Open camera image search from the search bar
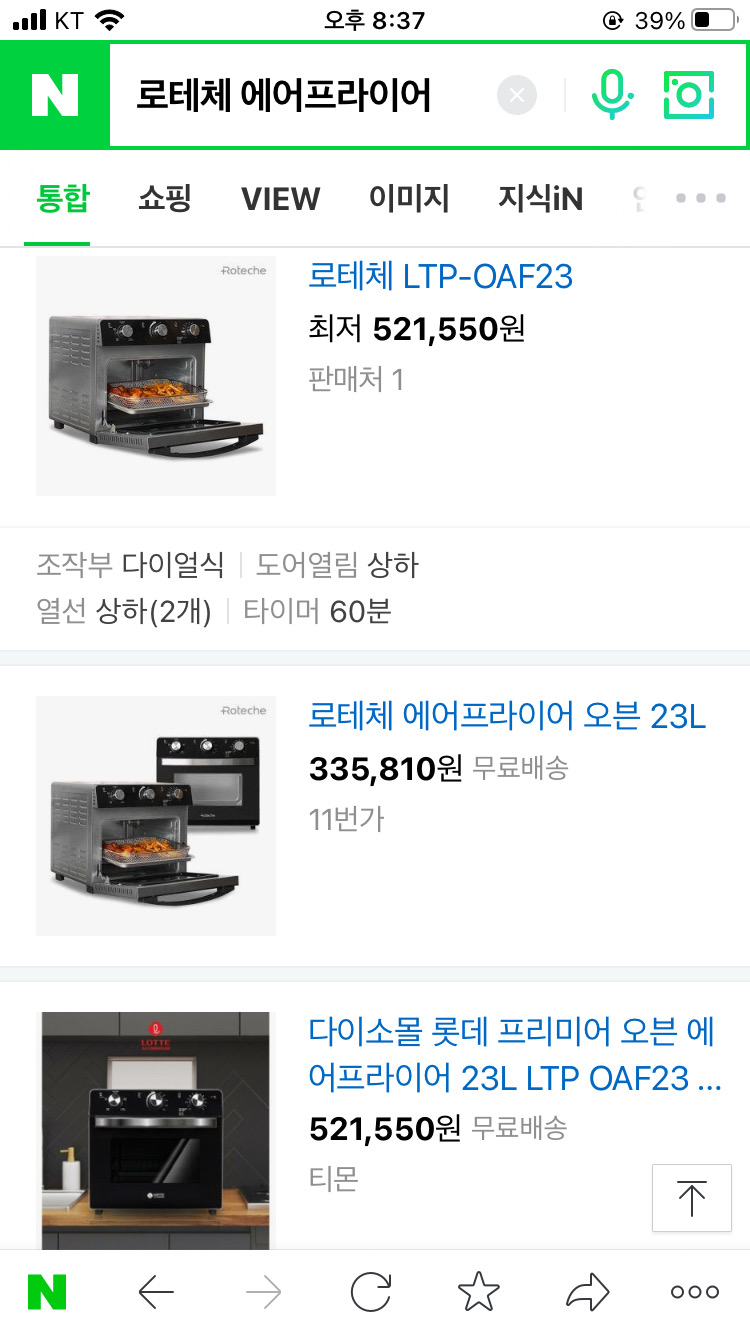 [x=688, y=95]
